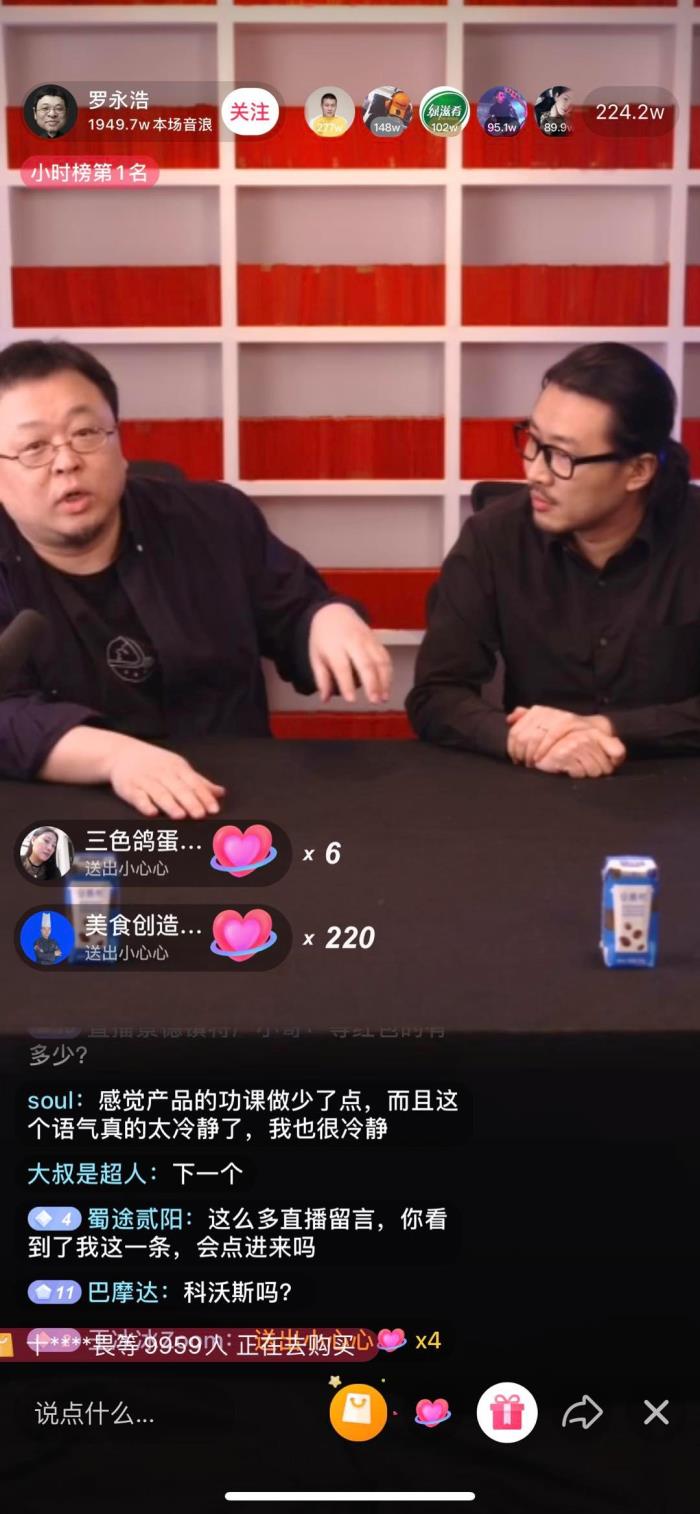The height and width of the screenshot is (1514, 700).
Task: Open the gift box panel
Action: click(507, 1412)
